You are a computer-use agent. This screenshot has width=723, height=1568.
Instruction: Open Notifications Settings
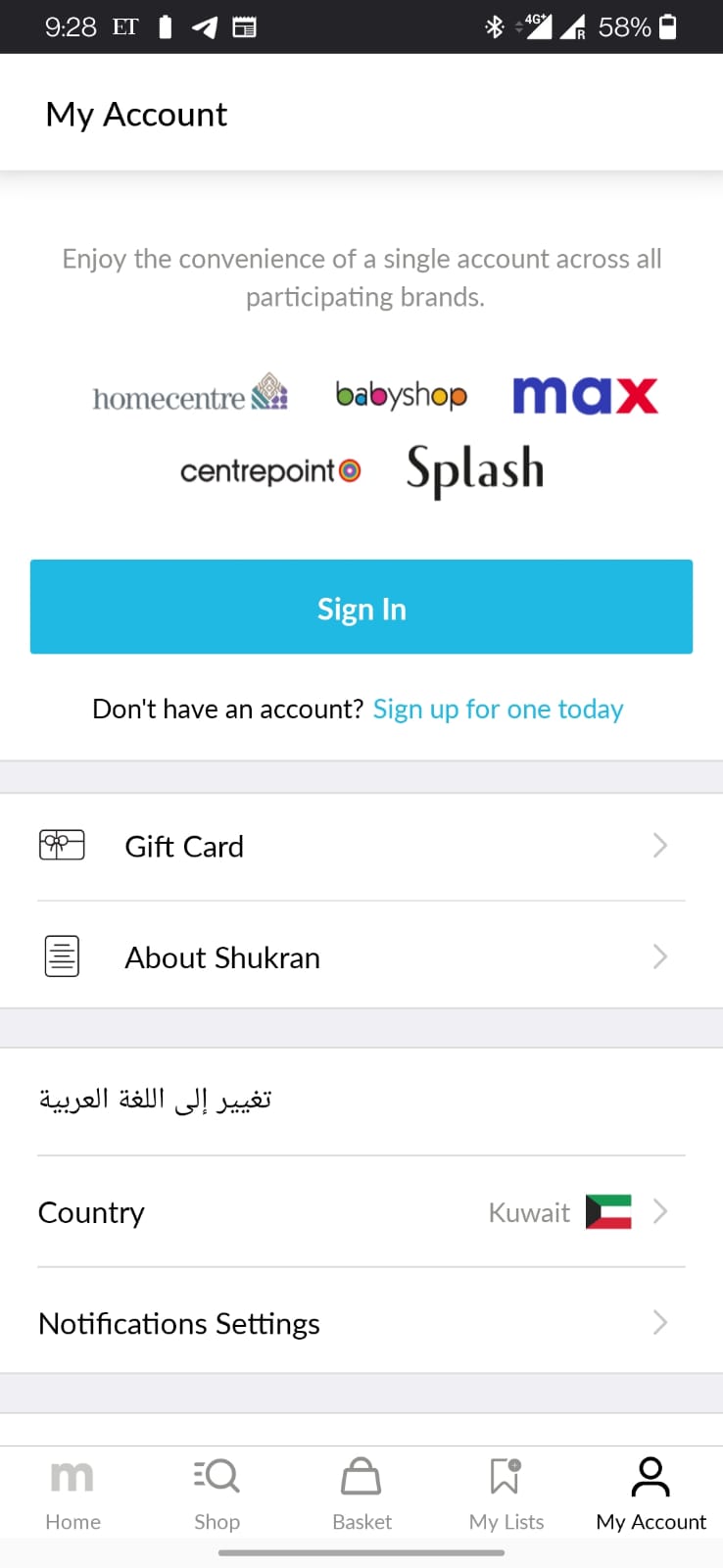click(361, 1323)
